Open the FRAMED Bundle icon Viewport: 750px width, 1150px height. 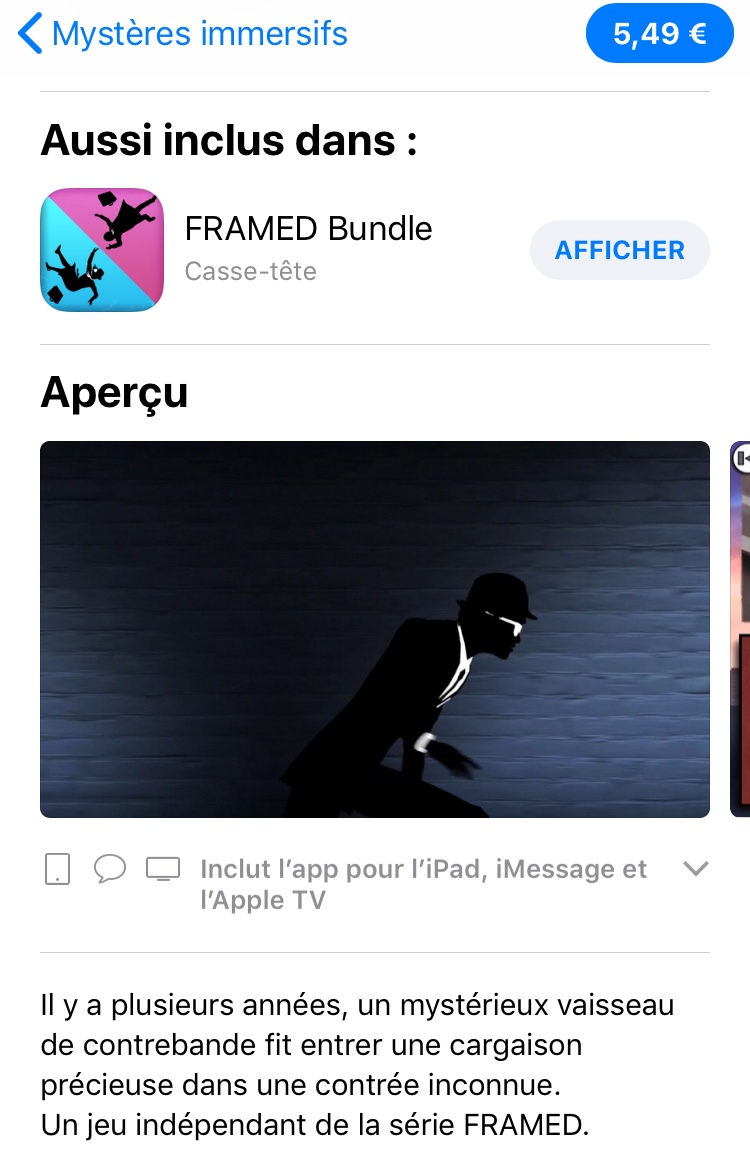tap(101, 250)
